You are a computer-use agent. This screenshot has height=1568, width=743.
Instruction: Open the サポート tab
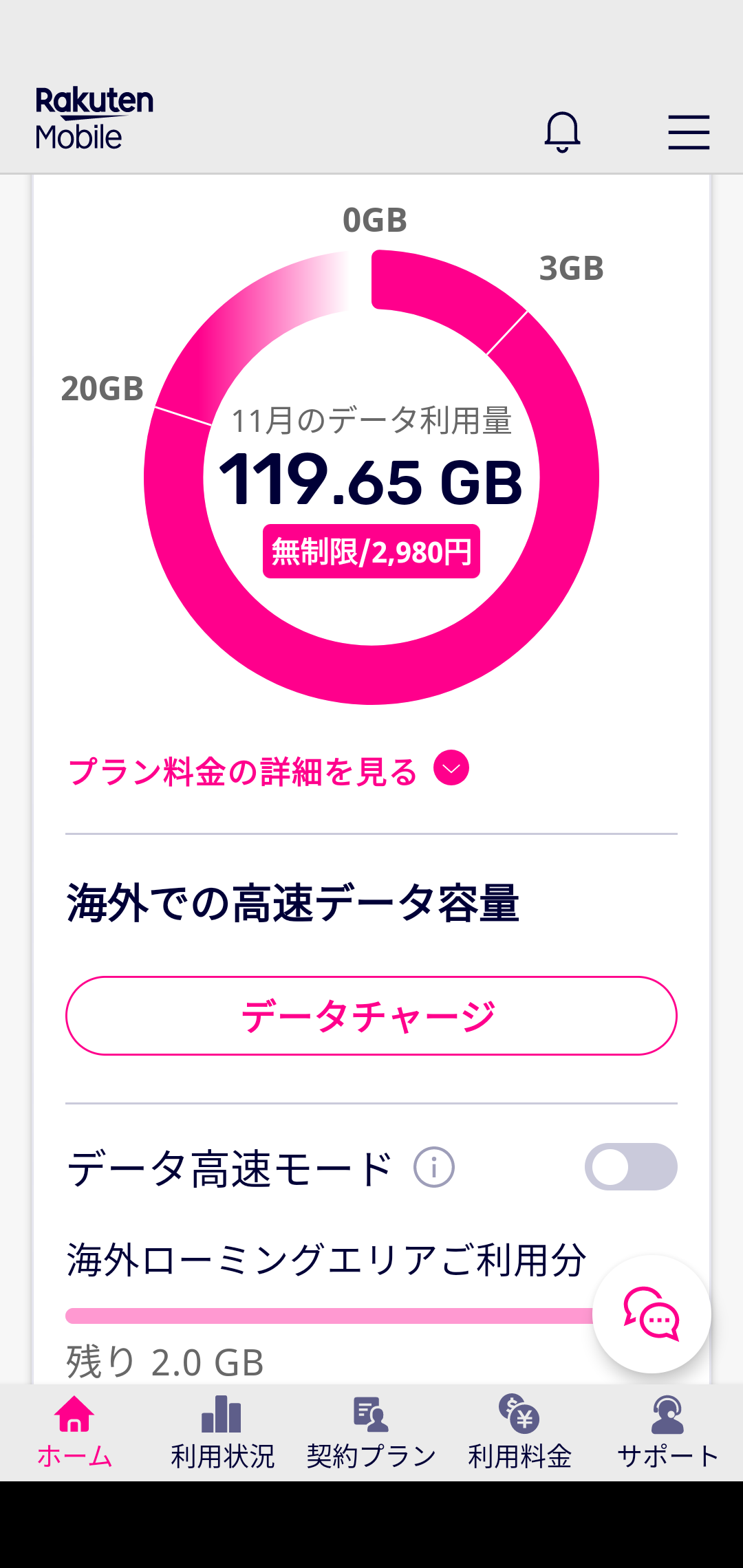click(x=668, y=1433)
